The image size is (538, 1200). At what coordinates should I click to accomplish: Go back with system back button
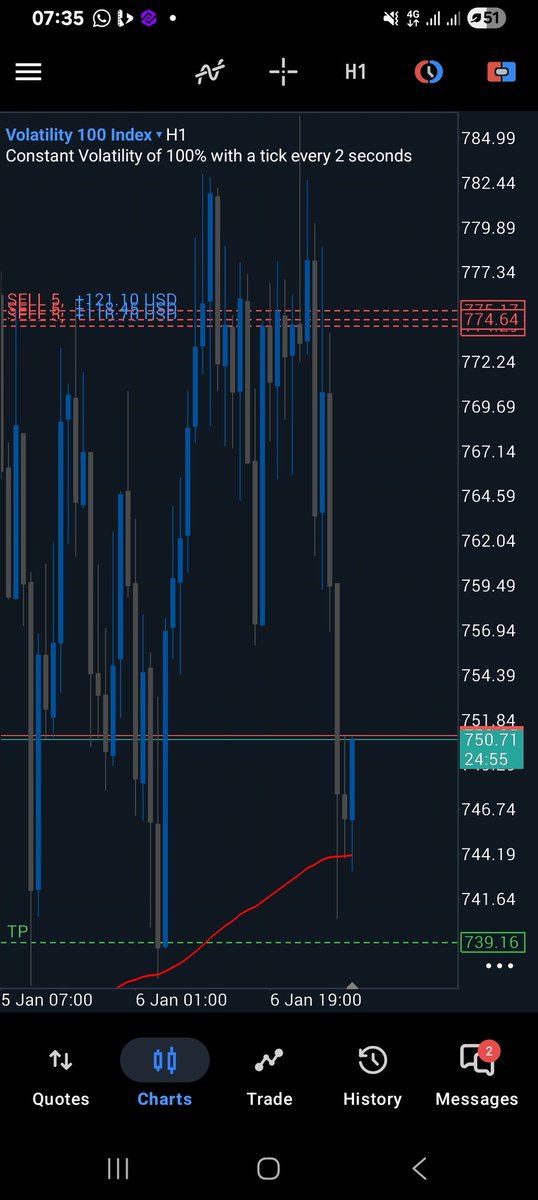[x=420, y=1167]
